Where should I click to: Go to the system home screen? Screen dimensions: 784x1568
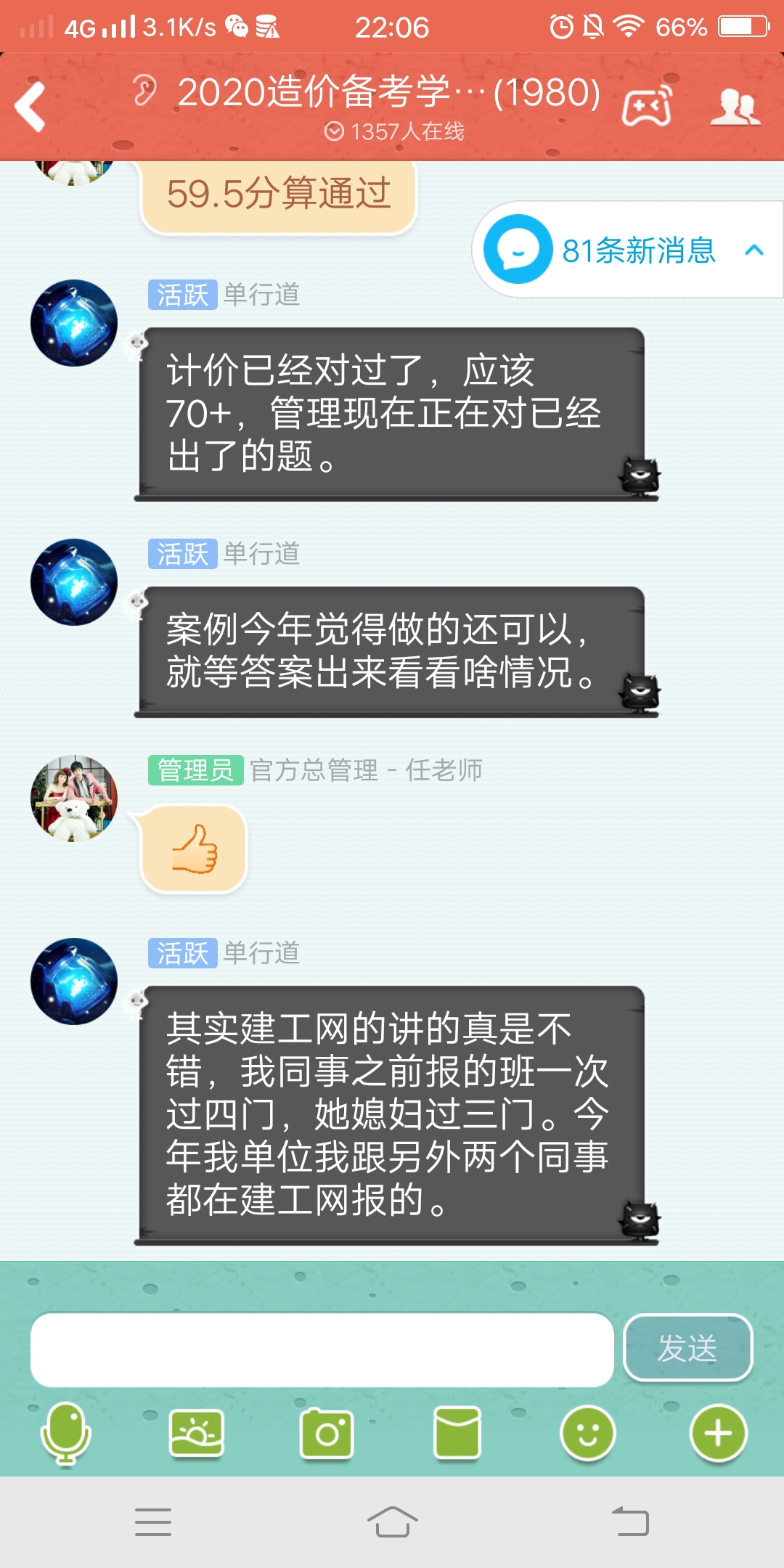(392, 1522)
